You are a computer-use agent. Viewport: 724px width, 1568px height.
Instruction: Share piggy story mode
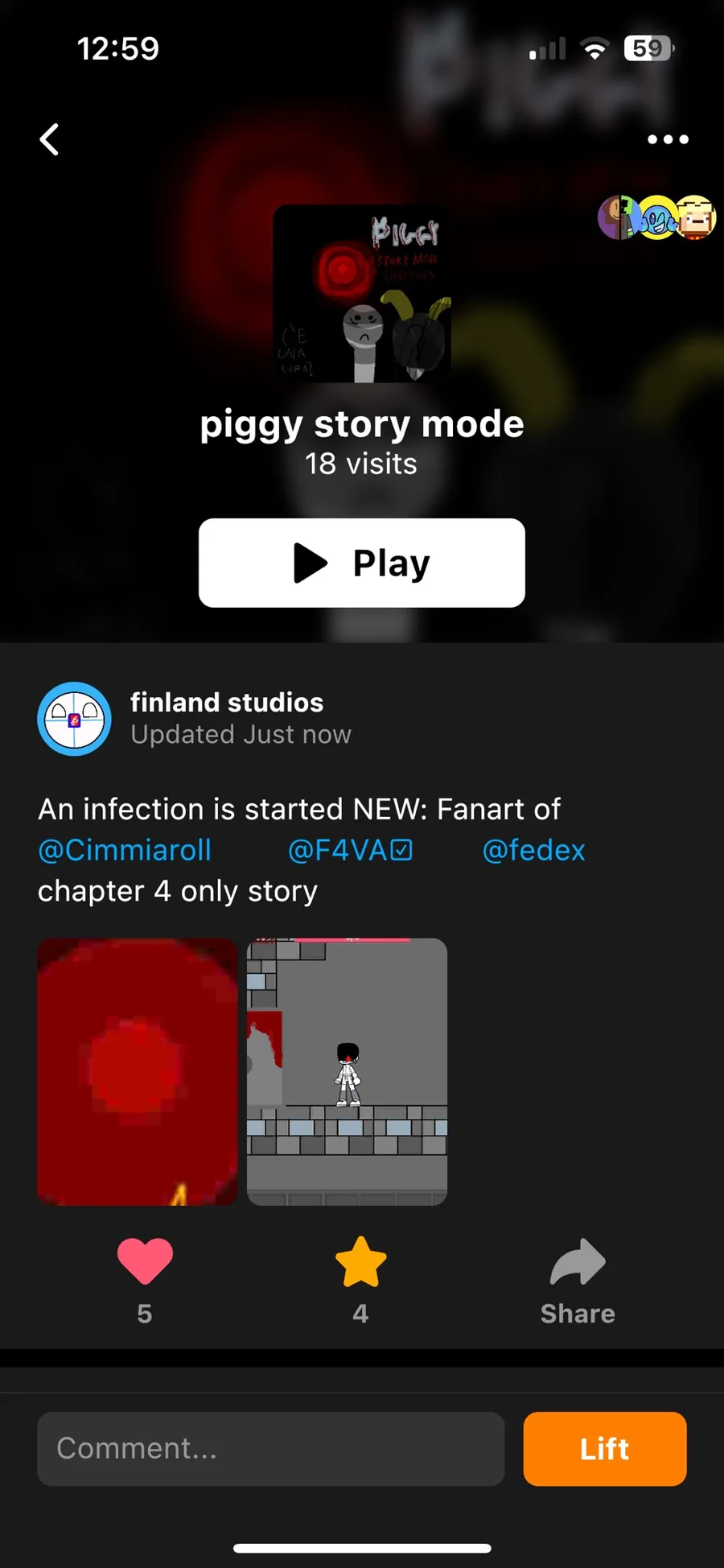coord(578,1280)
